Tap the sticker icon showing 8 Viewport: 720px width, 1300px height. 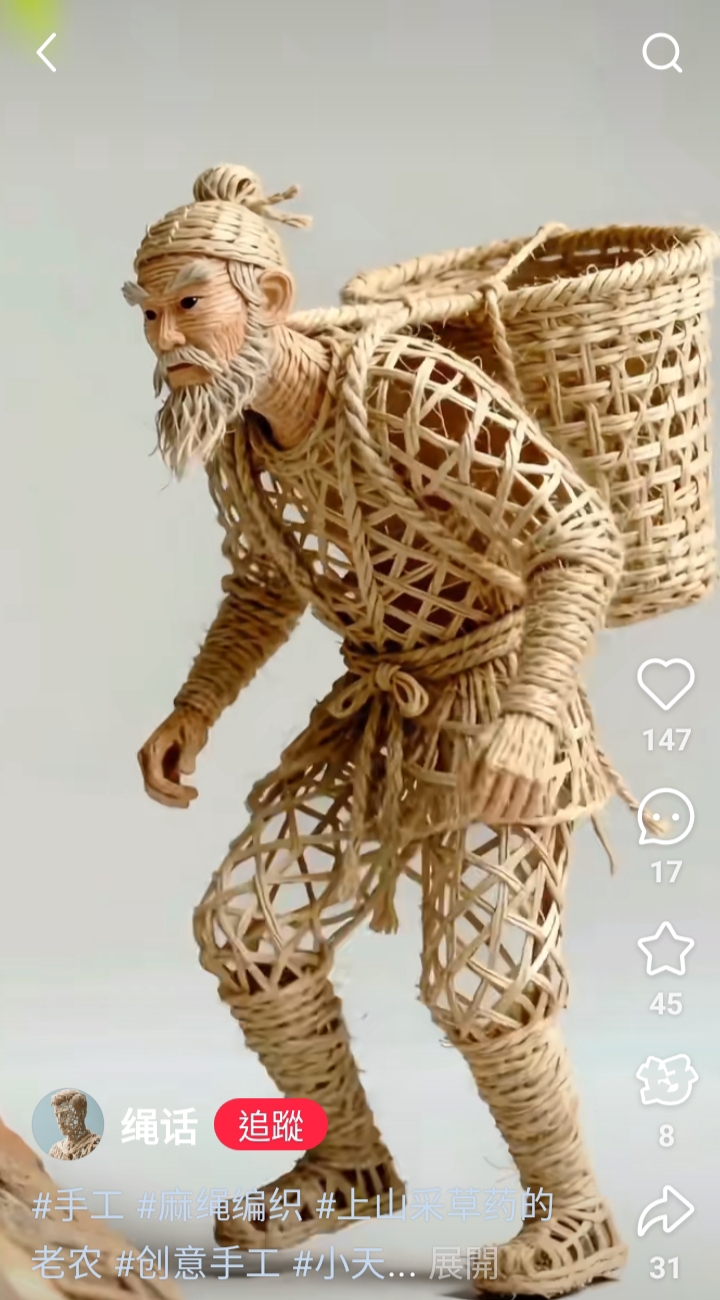[666, 1081]
